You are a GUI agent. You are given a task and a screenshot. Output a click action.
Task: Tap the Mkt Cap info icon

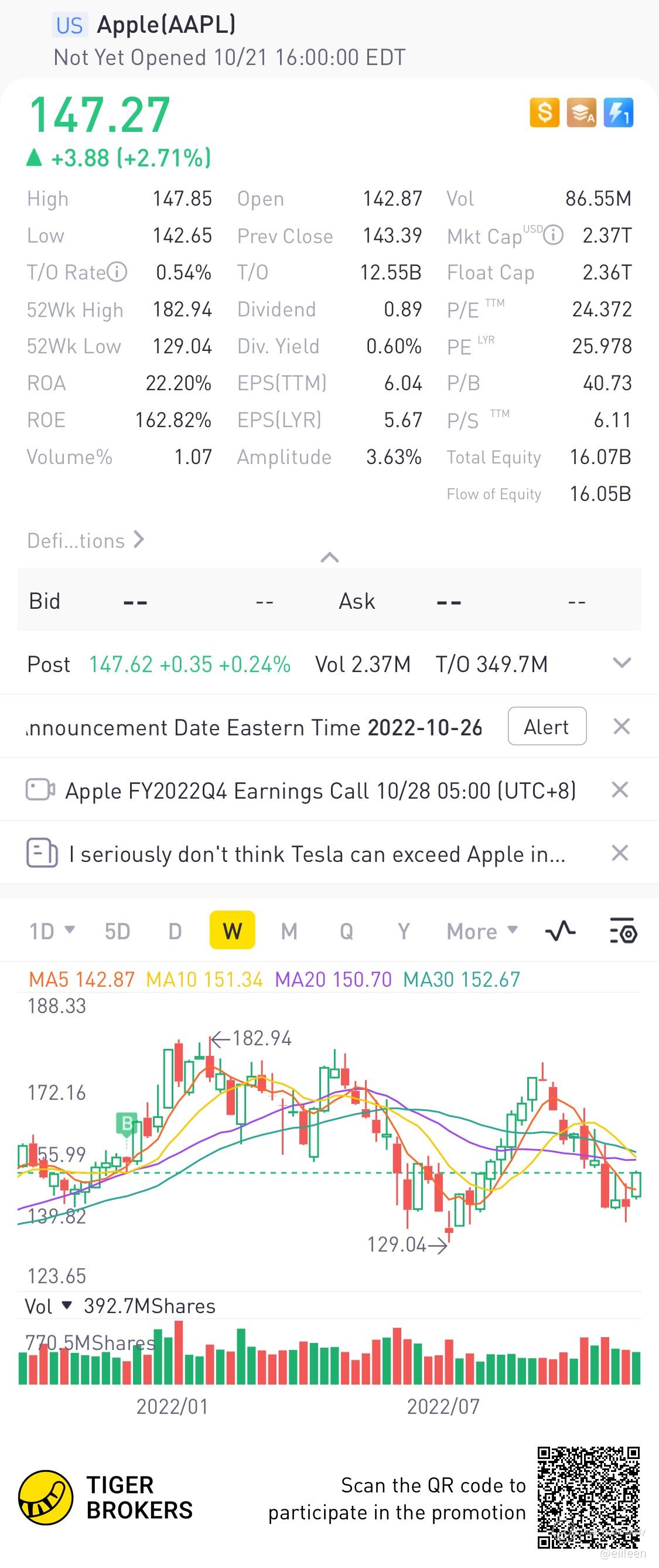[552, 235]
